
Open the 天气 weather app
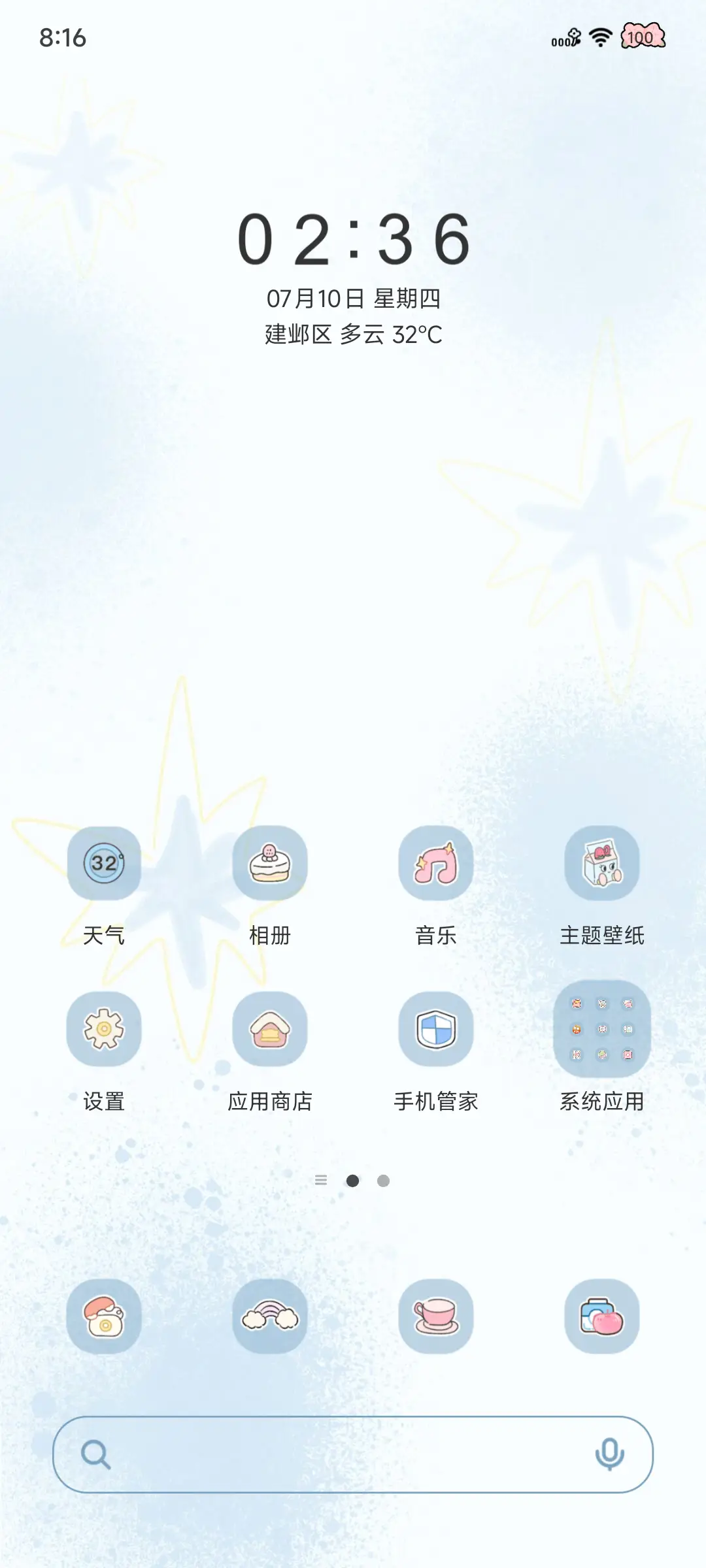(x=104, y=864)
